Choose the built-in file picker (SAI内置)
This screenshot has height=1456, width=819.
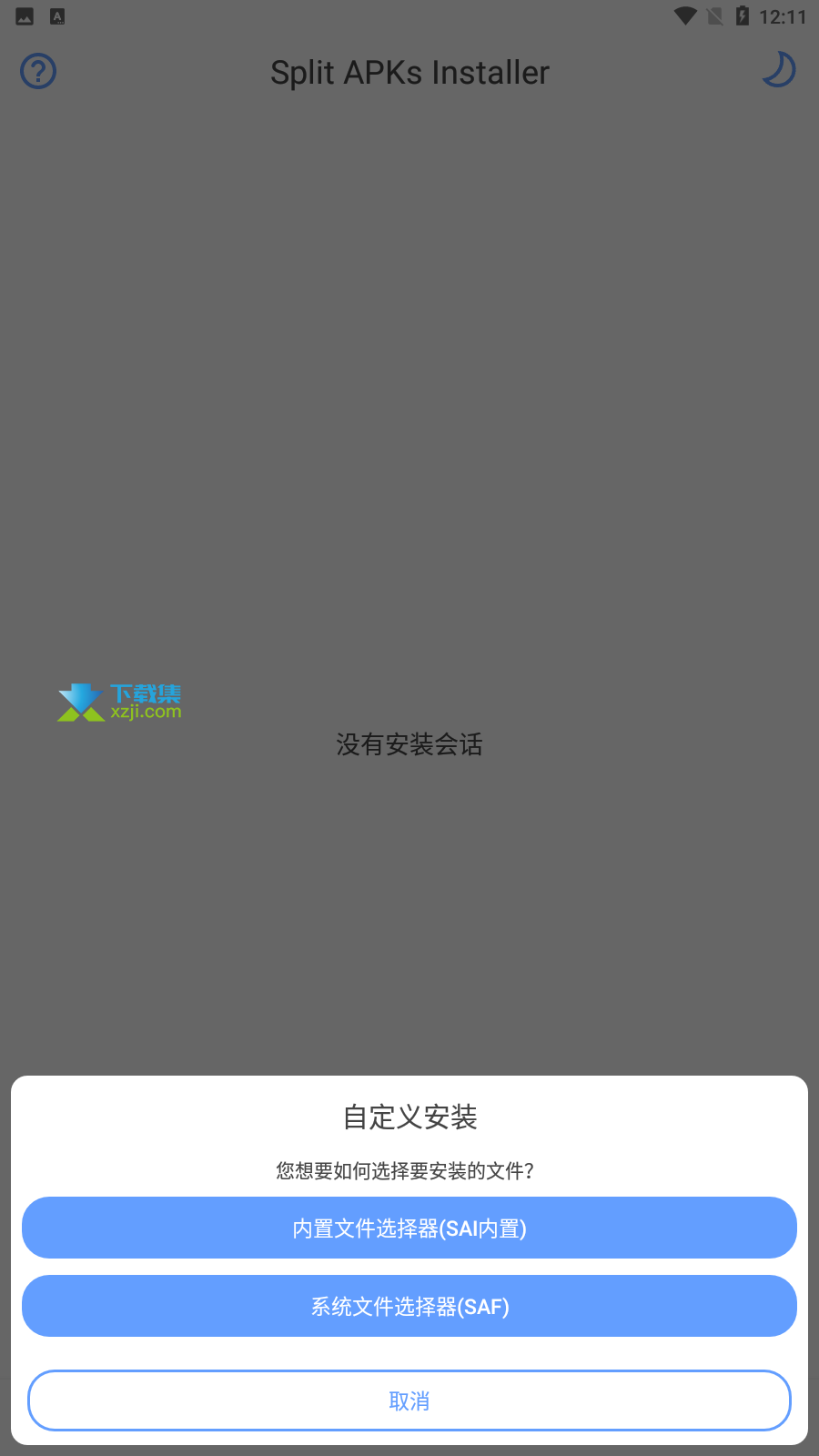pos(409,1228)
